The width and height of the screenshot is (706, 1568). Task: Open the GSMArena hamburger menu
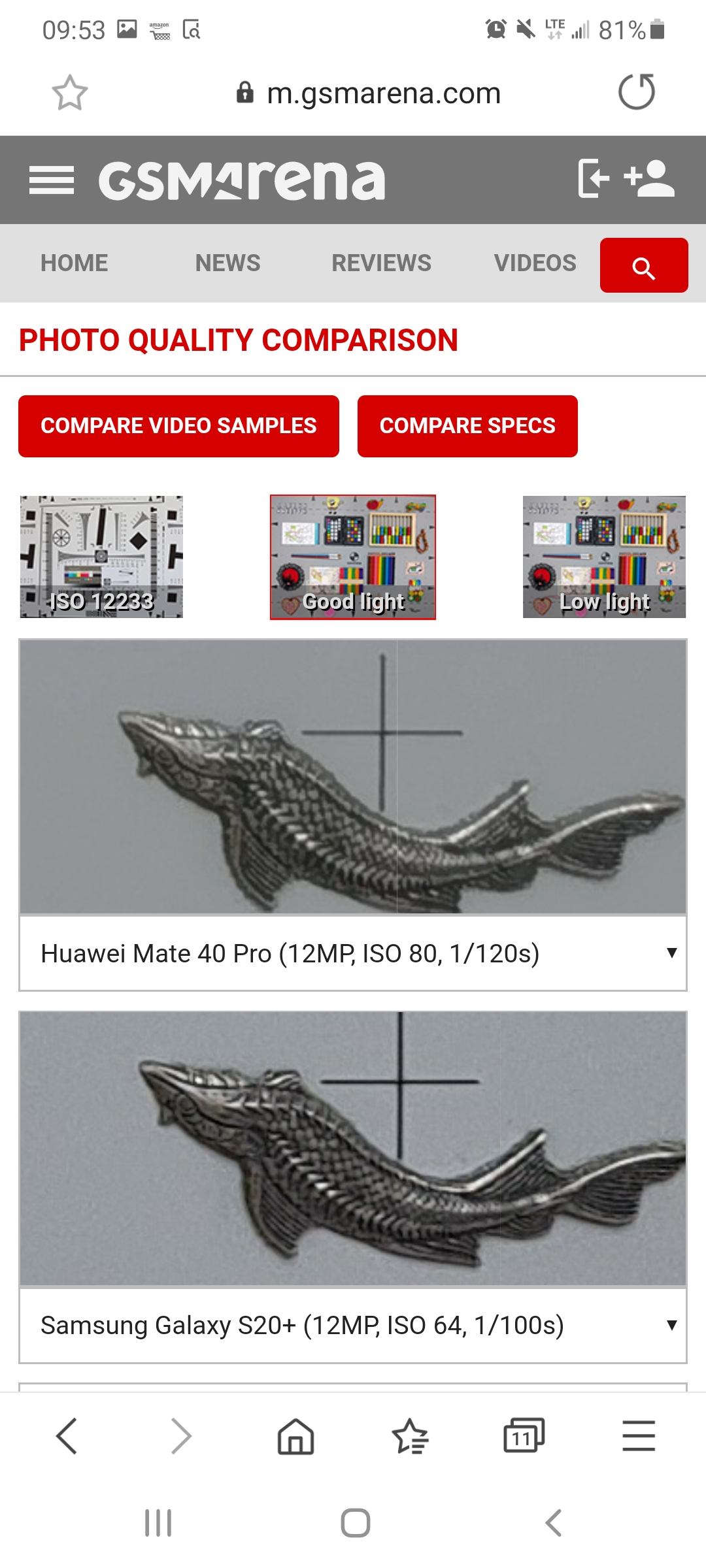tap(52, 180)
